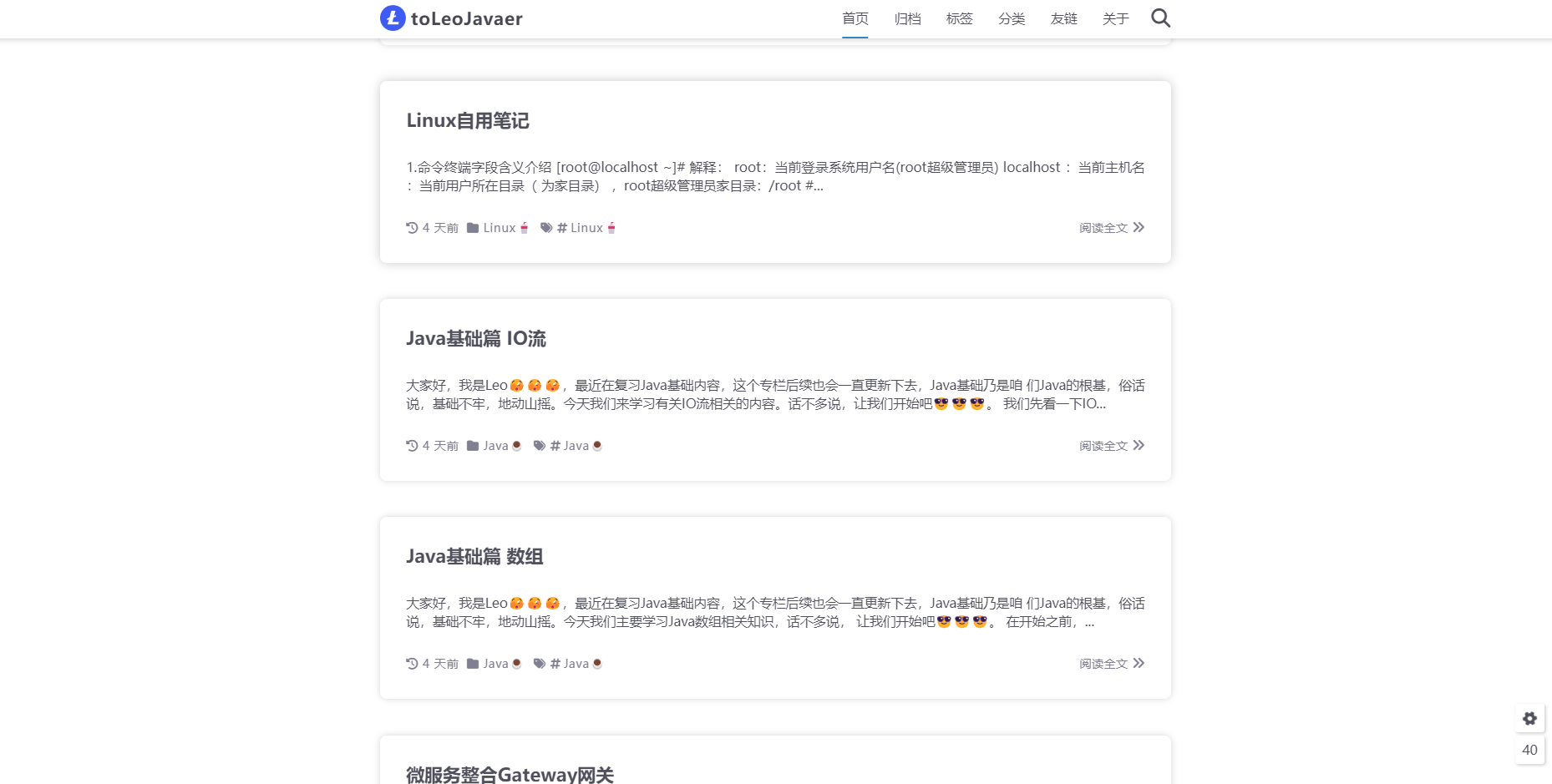1552x784 pixels.
Task: Open the 微服务整合Gateway网关 post
Action: (x=510, y=774)
